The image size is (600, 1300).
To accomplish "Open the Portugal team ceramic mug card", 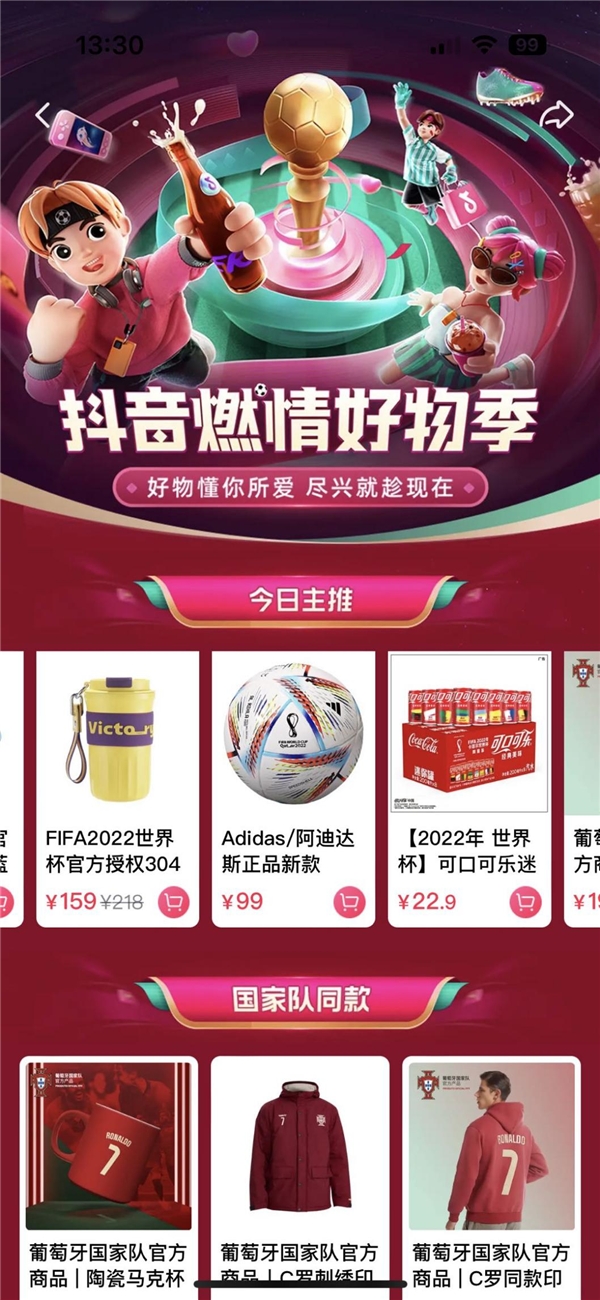I will (108, 1150).
